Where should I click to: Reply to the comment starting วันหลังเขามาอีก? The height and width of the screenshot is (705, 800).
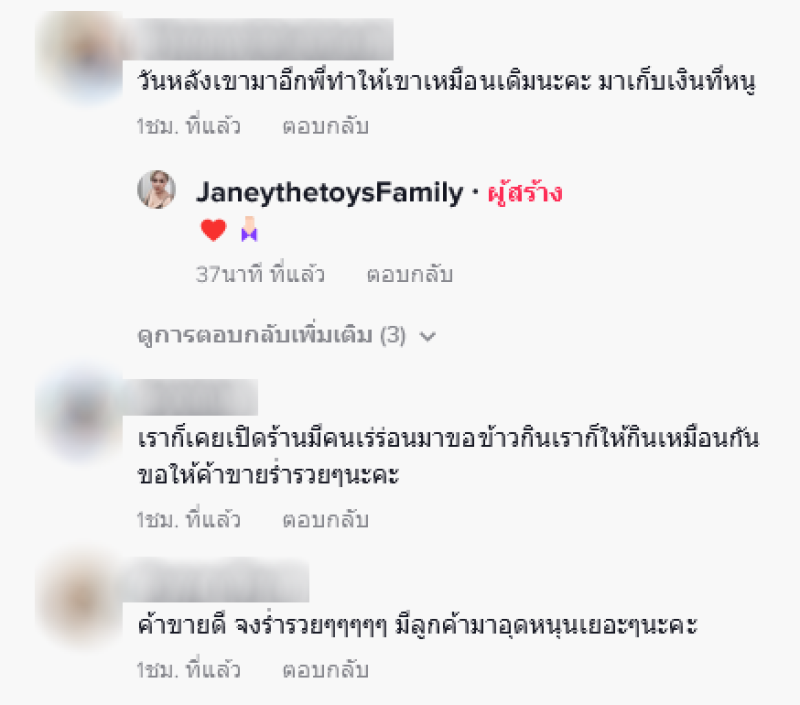325,127
